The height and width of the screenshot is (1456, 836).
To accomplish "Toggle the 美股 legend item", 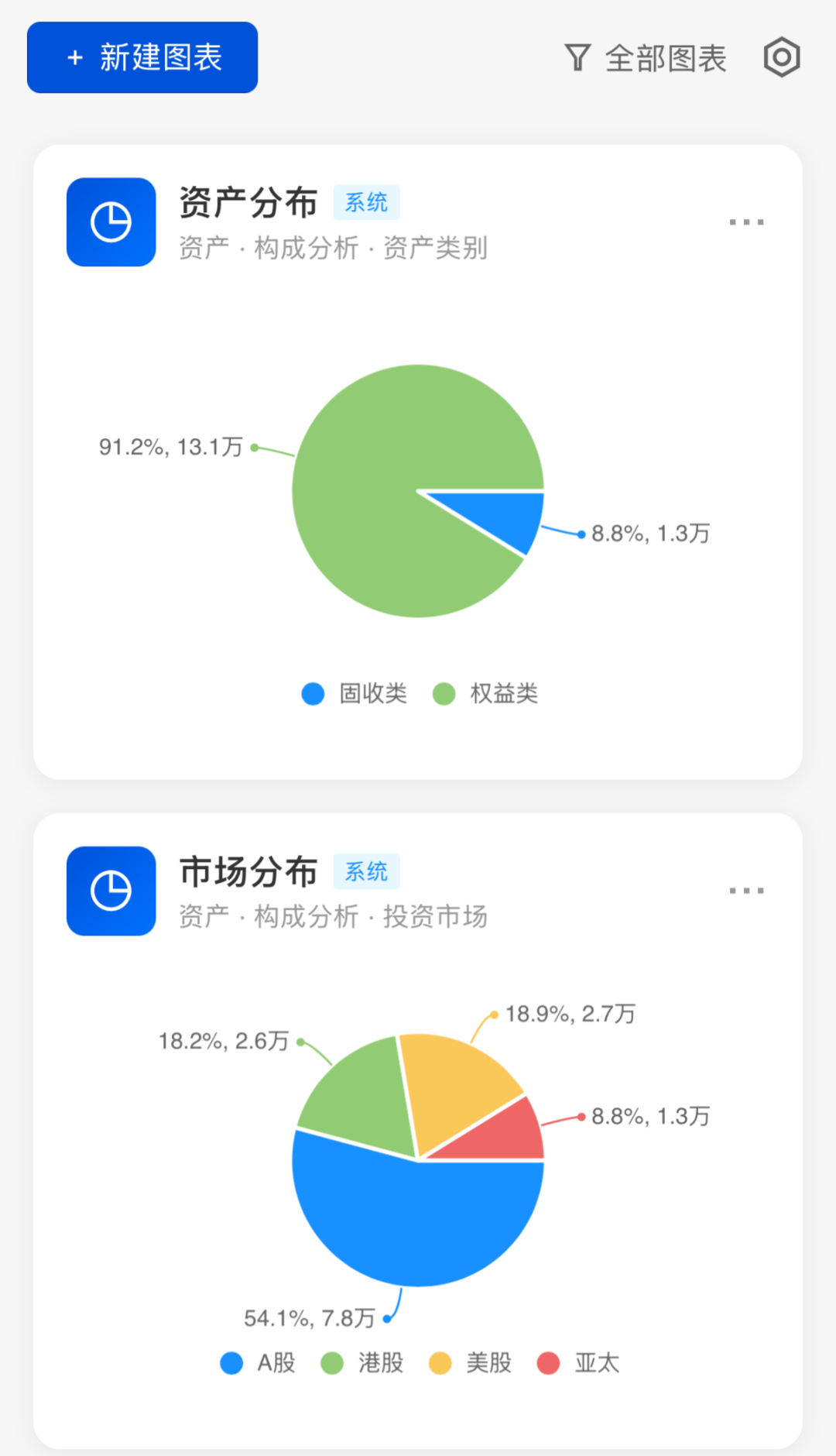I will click(471, 1362).
